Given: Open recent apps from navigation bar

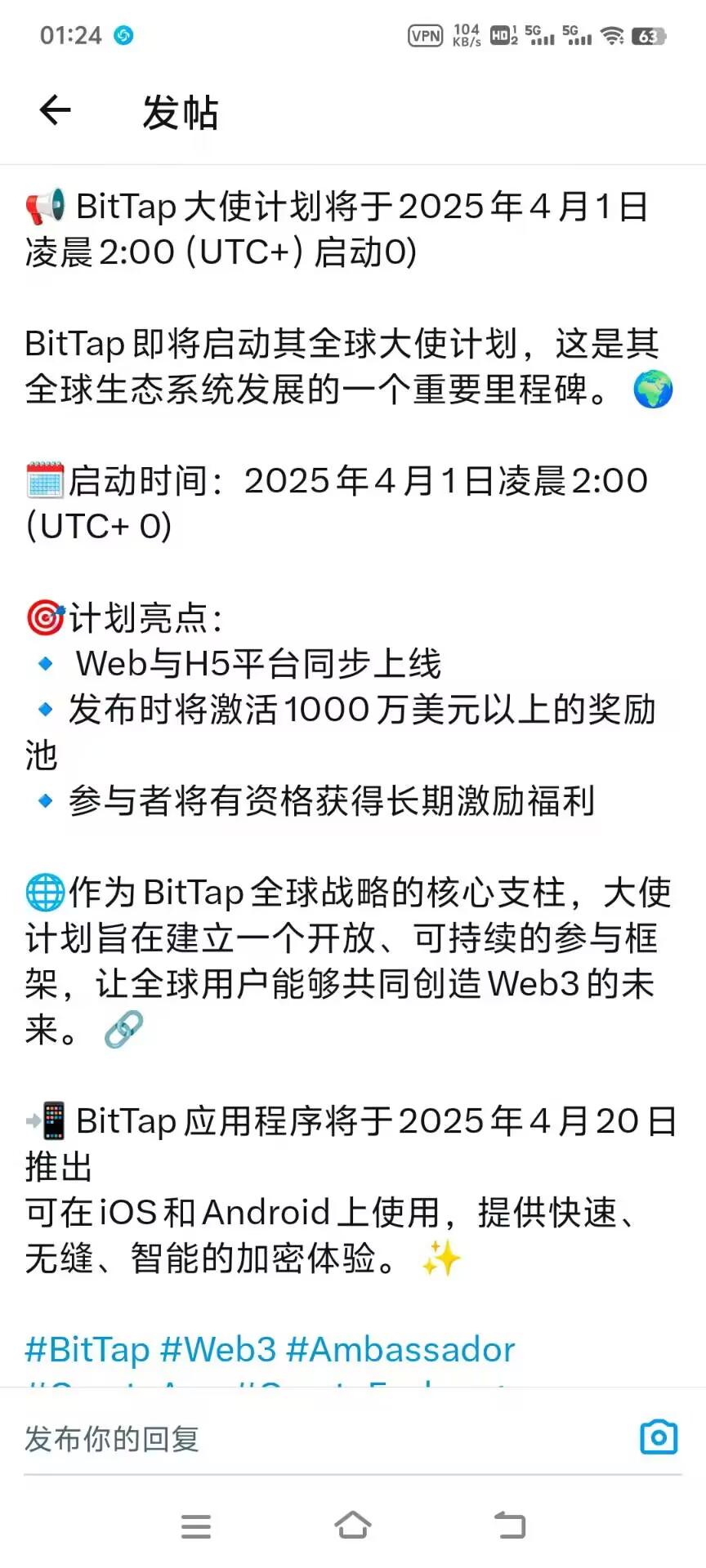Looking at the screenshot, I should pos(196,1526).
